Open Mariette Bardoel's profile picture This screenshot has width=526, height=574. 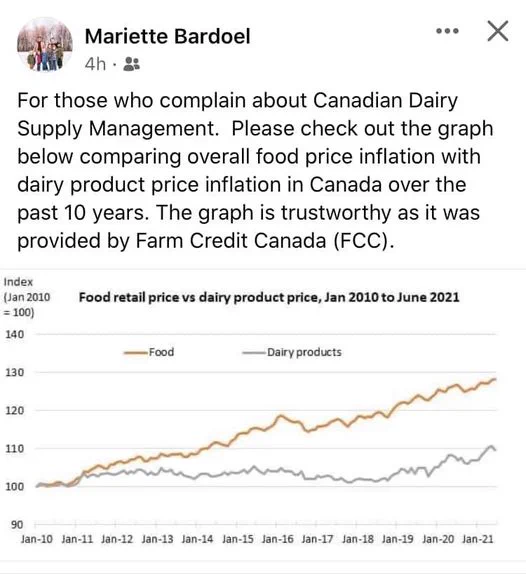pos(45,45)
